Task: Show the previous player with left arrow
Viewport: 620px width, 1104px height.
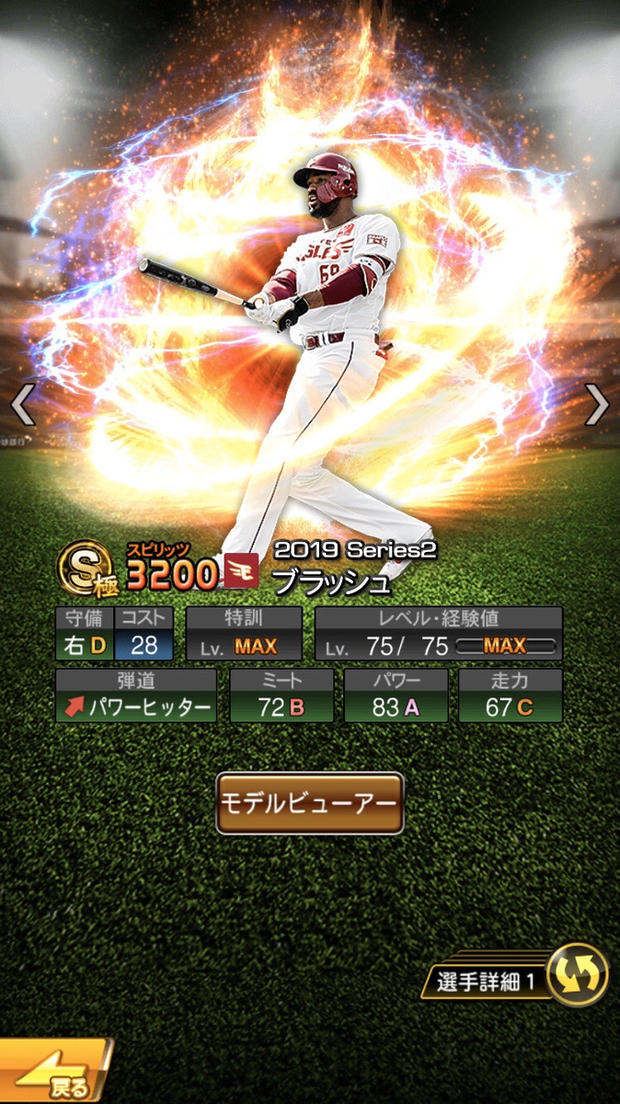Action: pyautogui.click(x=22, y=405)
